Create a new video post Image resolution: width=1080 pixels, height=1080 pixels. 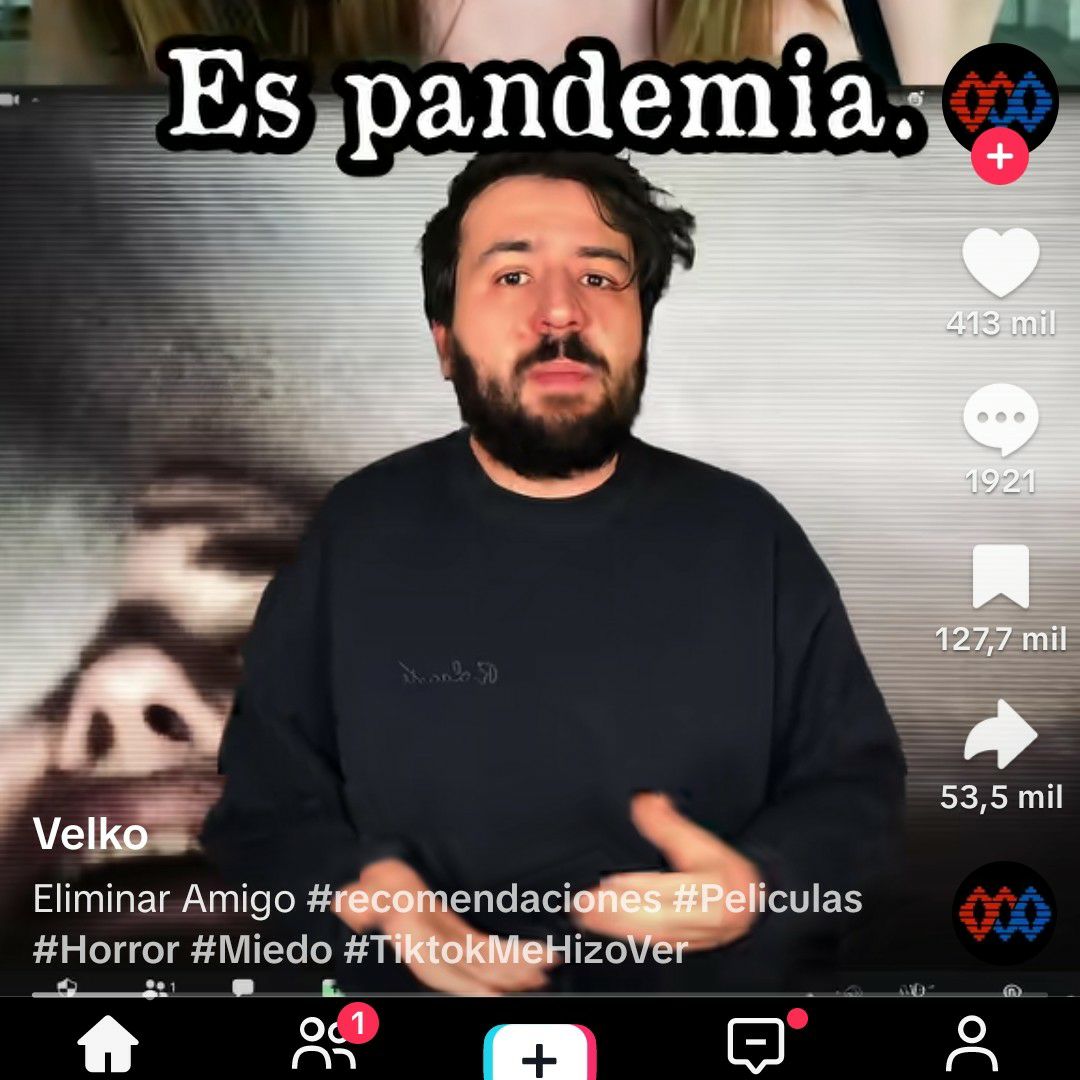pos(539,1055)
